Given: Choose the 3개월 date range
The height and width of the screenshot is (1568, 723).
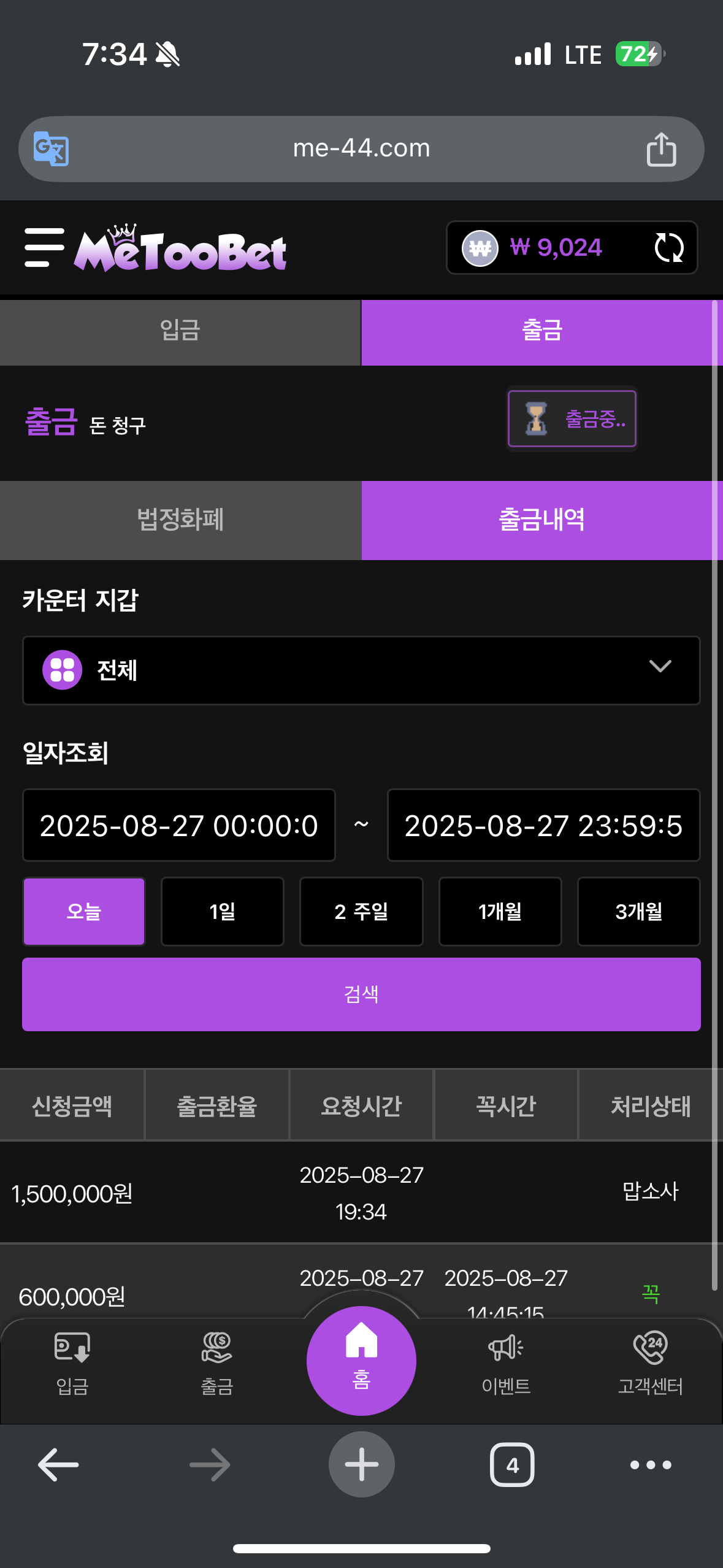Looking at the screenshot, I should (638, 911).
